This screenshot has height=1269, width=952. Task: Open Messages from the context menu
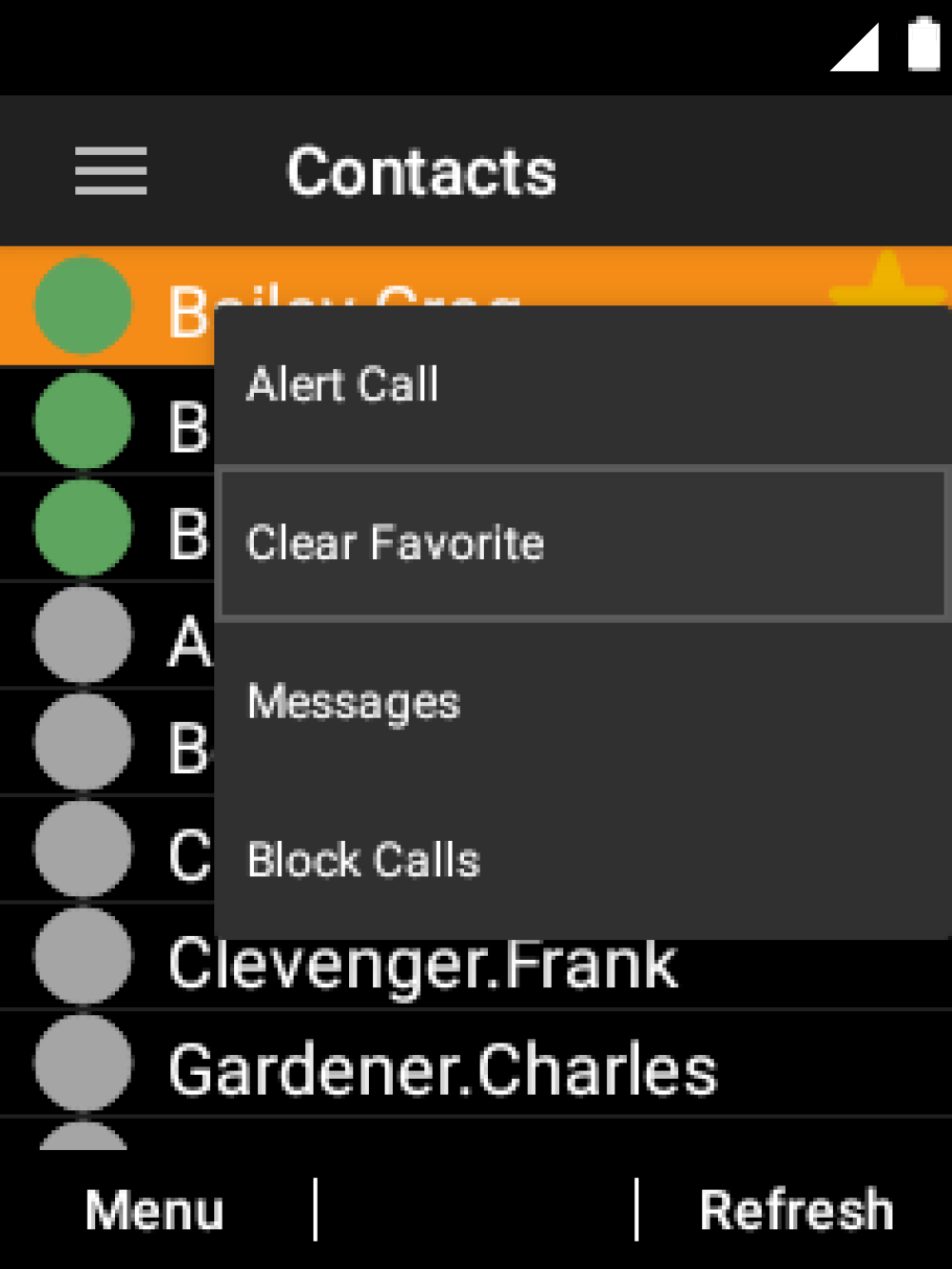[353, 702]
